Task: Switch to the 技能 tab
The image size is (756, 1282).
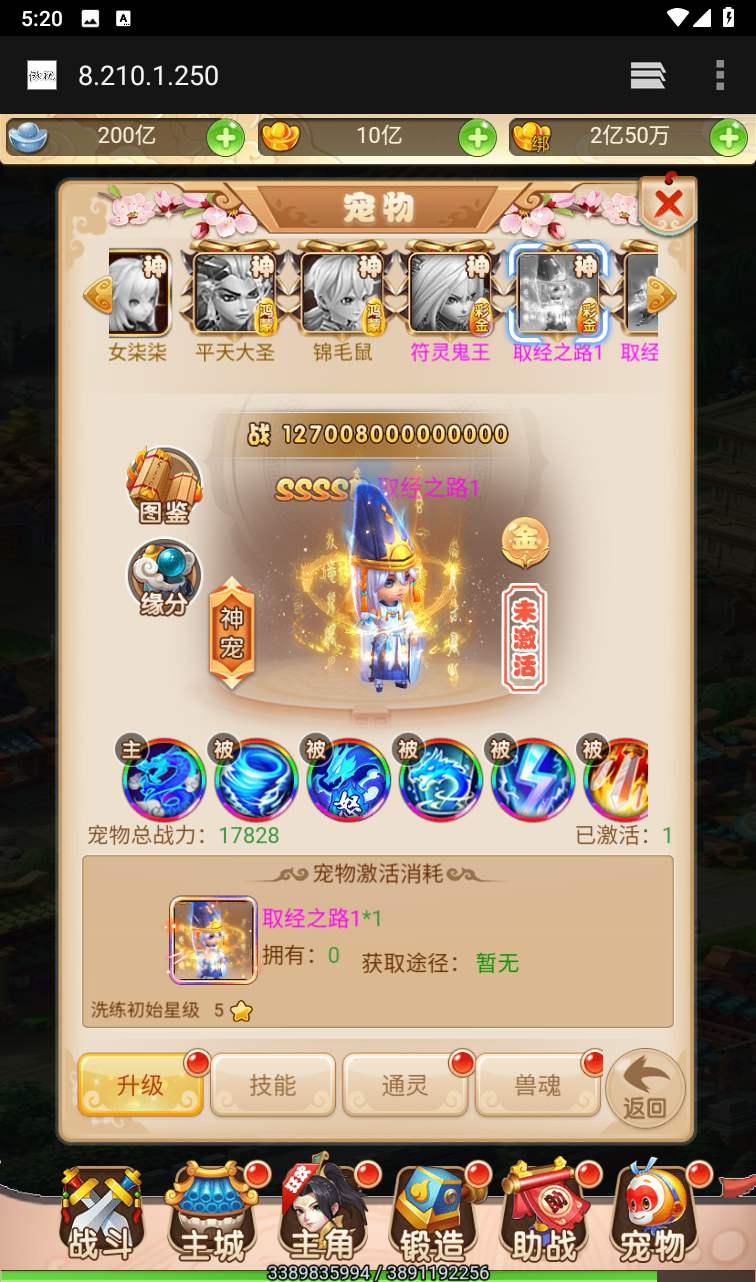Action: pos(272,1085)
